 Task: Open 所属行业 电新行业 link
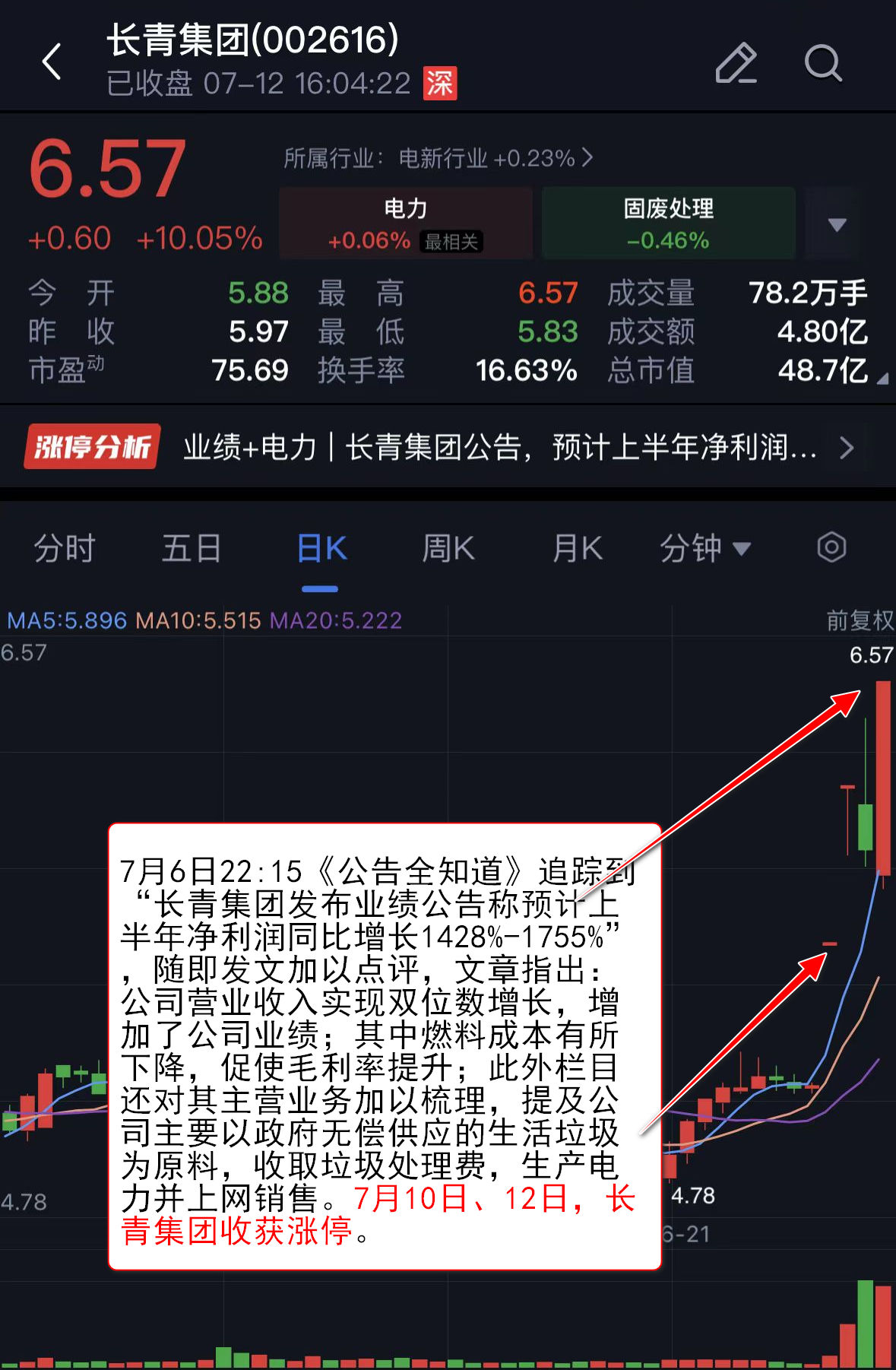click(x=438, y=158)
